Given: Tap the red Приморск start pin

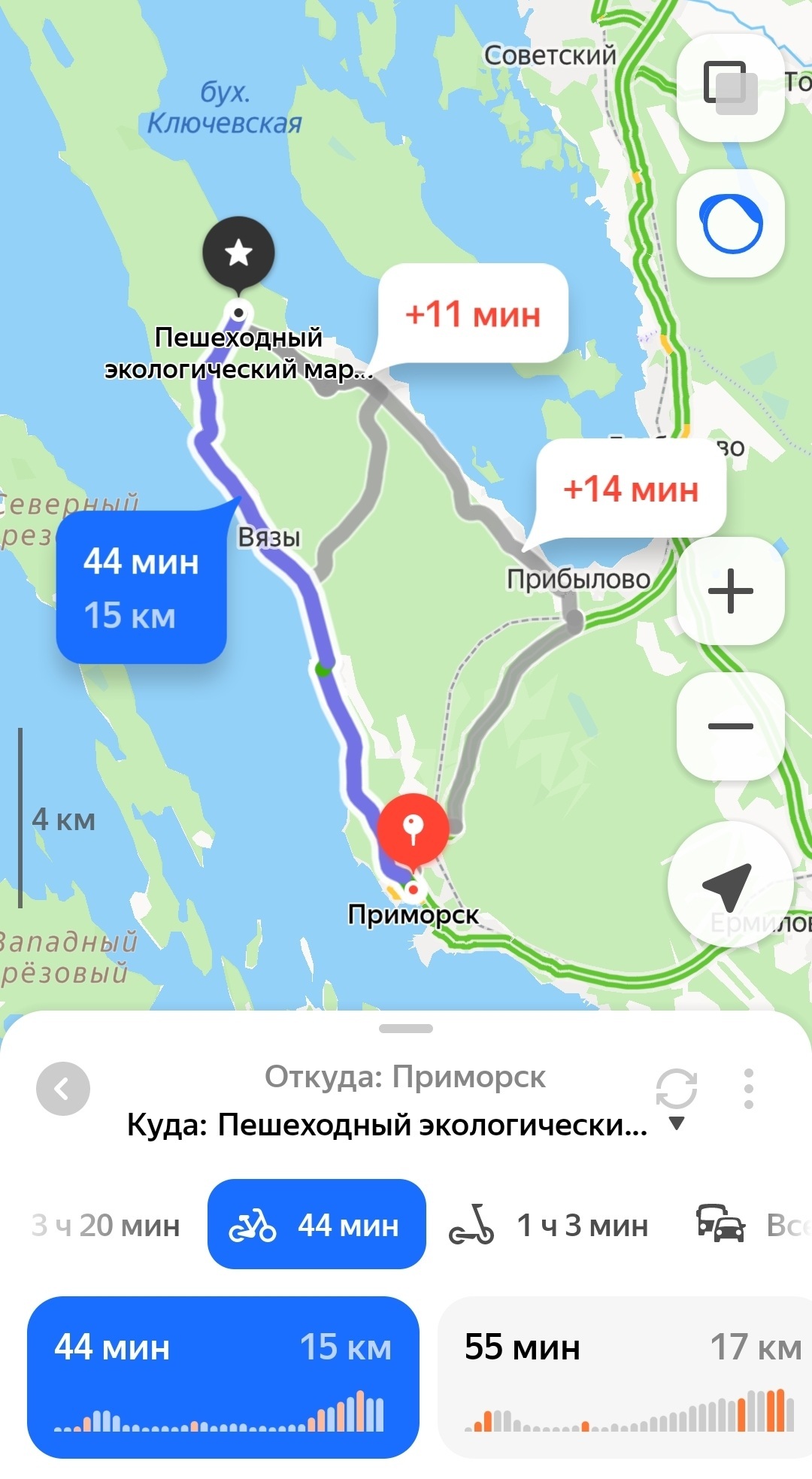Looking at the screenshot, I should pyautogui.click(x=413, y=829).
